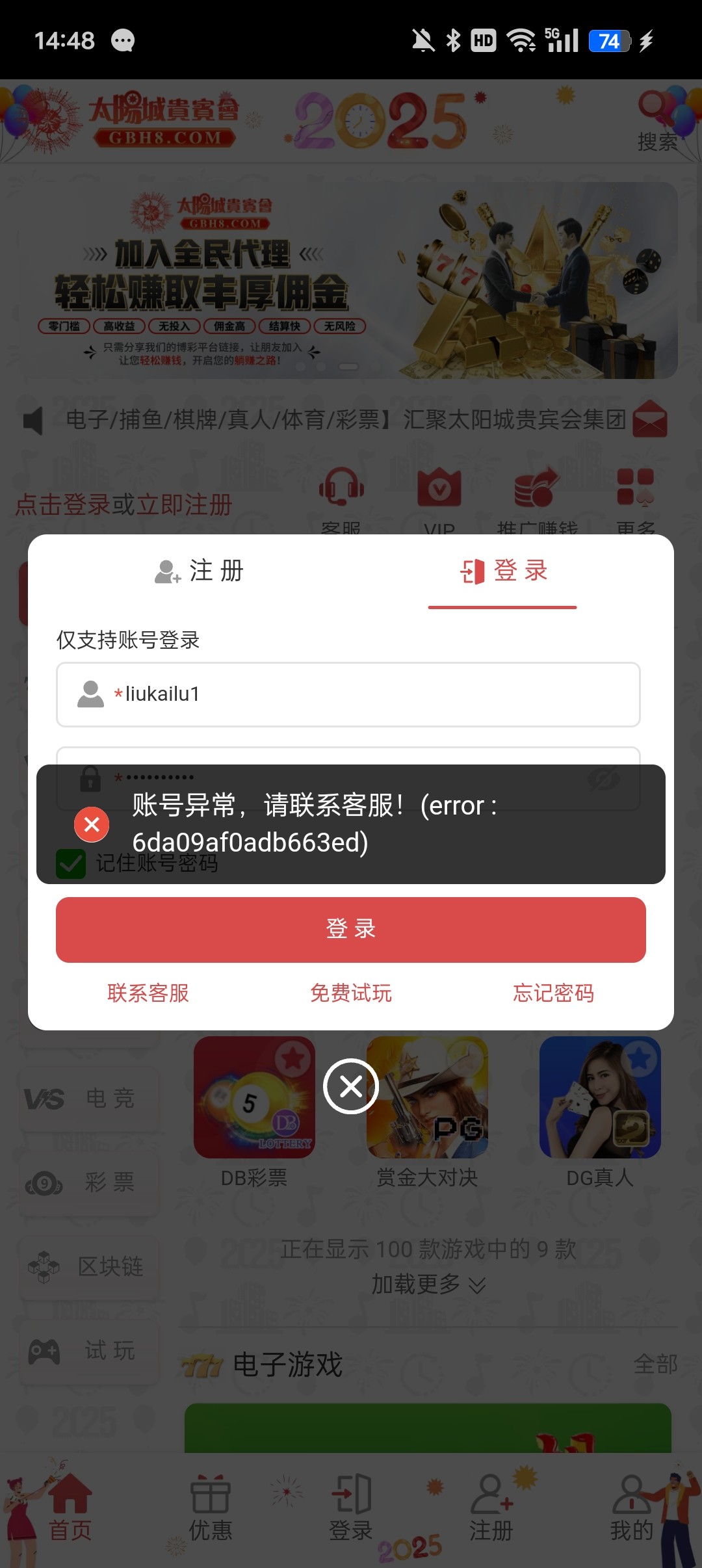Viewport: 702px width, 1568px height.
Task: Open 忘记密码 link
Action: (x=553, y=993)
